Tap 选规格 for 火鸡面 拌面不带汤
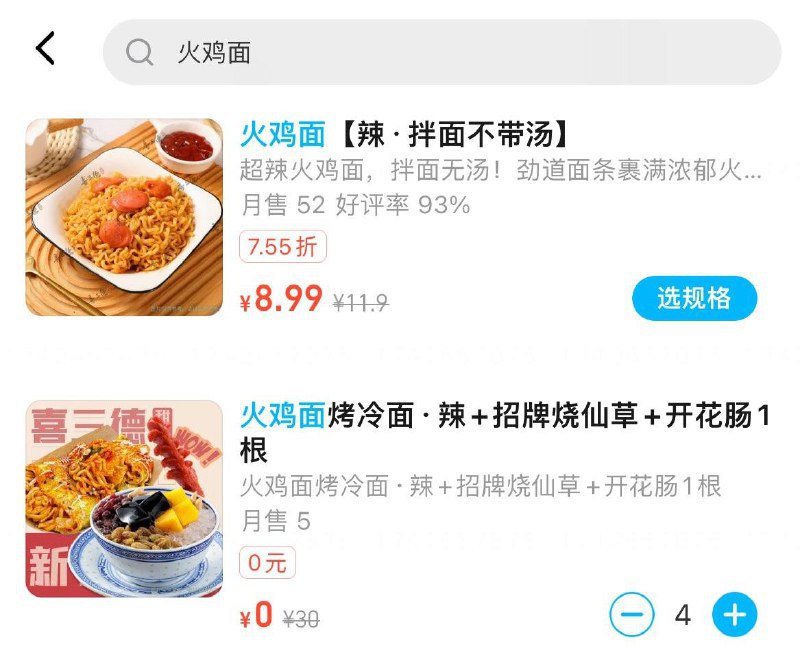The width and height of the screenshot is (800, 668). [x=694, y=298]
